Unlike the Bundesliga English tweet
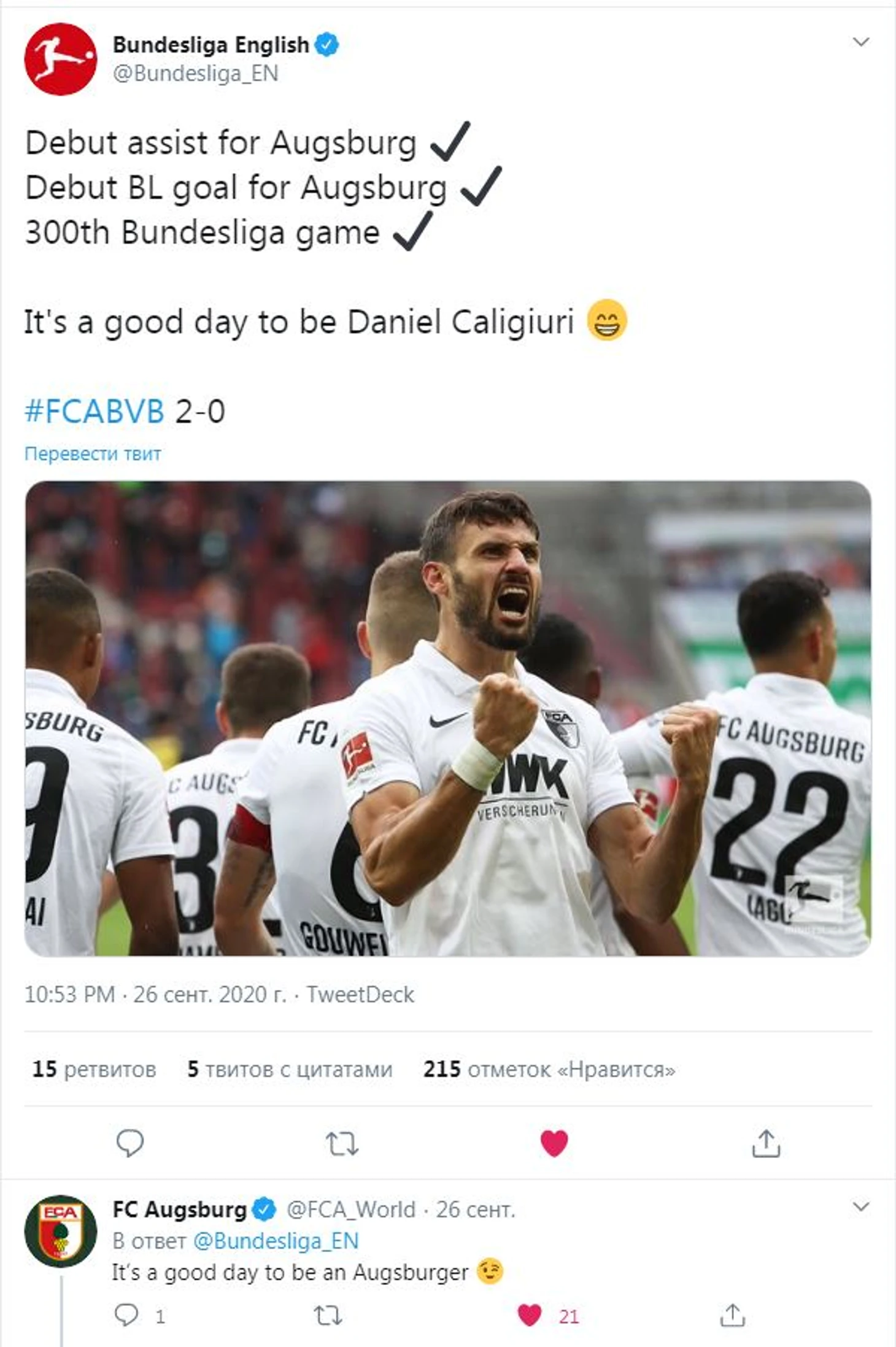 tap(554, 1143)
